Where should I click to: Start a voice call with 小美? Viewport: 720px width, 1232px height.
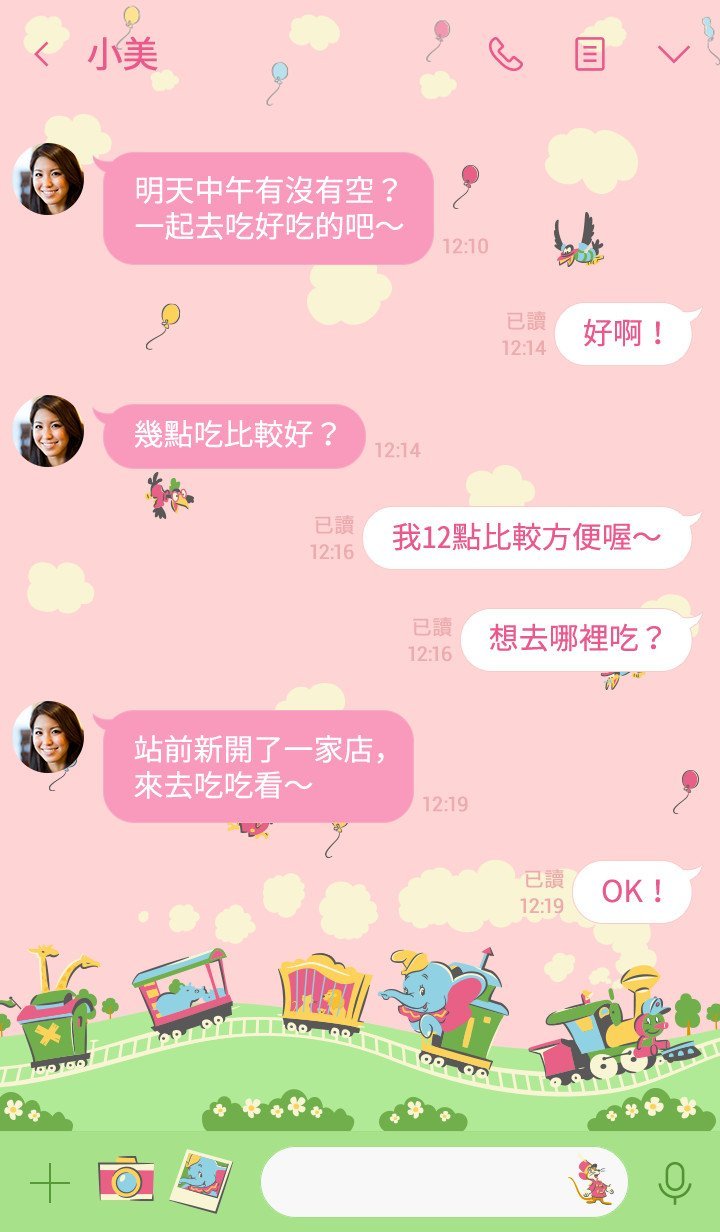coord(505,54)
